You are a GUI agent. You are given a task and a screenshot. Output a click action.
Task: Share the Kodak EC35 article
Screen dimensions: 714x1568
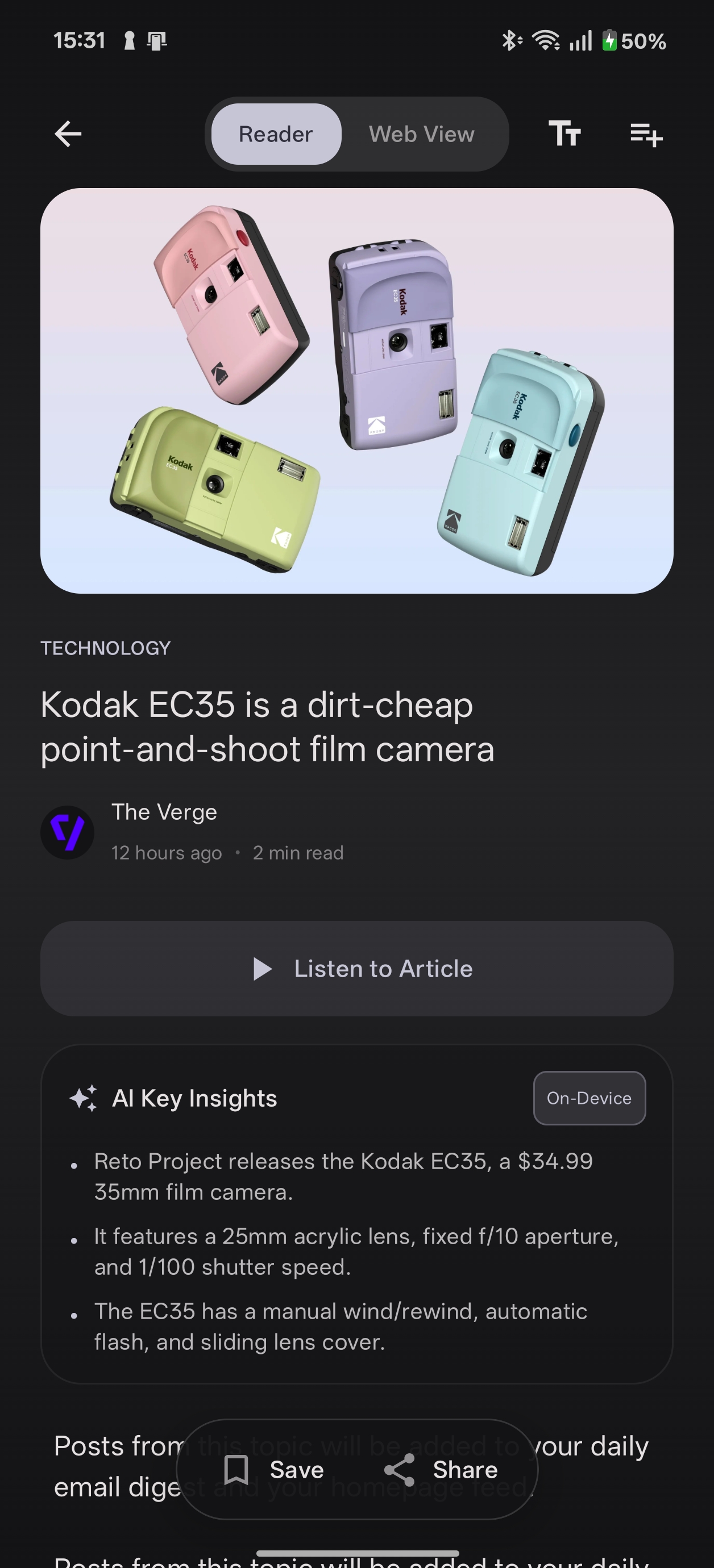[441, 1469]
